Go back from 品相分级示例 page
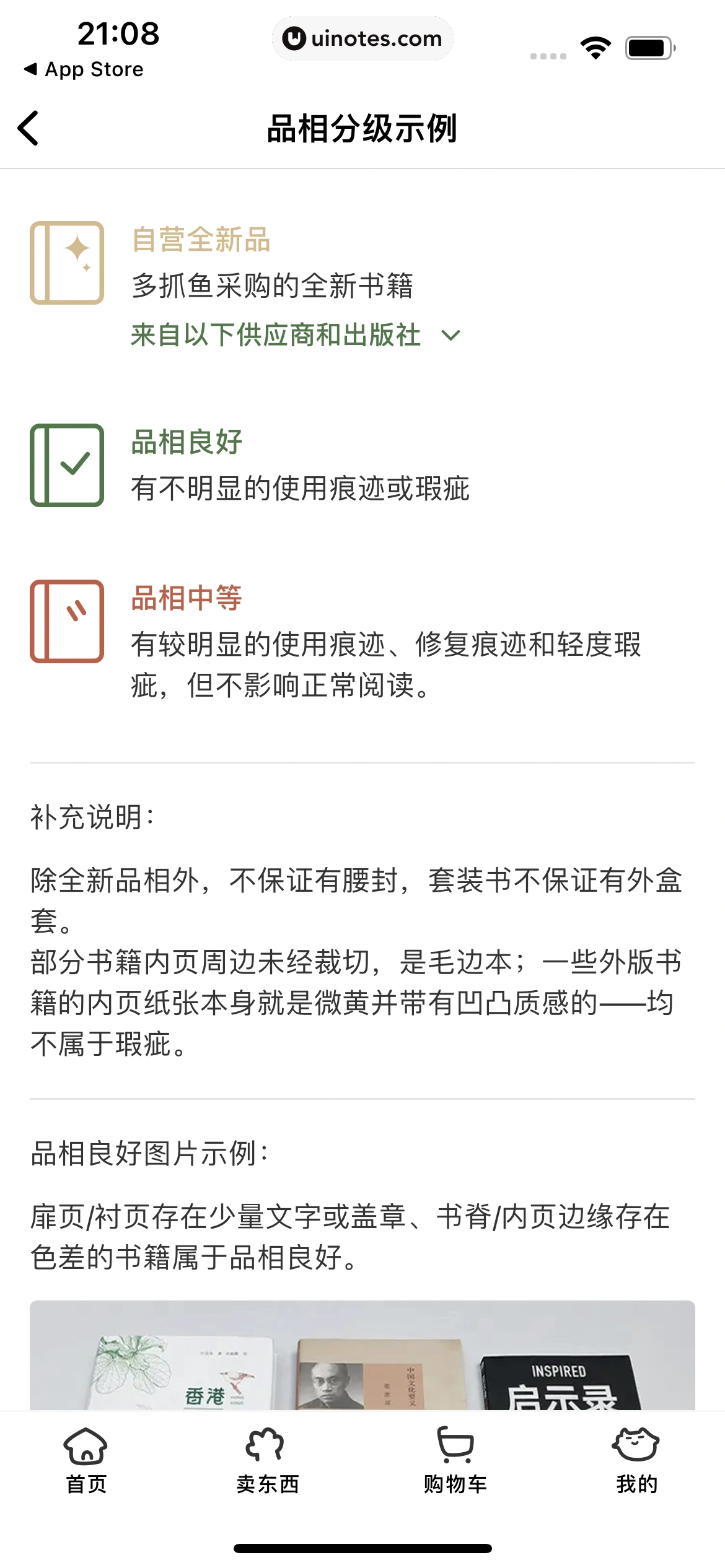 tap(29, 128)
